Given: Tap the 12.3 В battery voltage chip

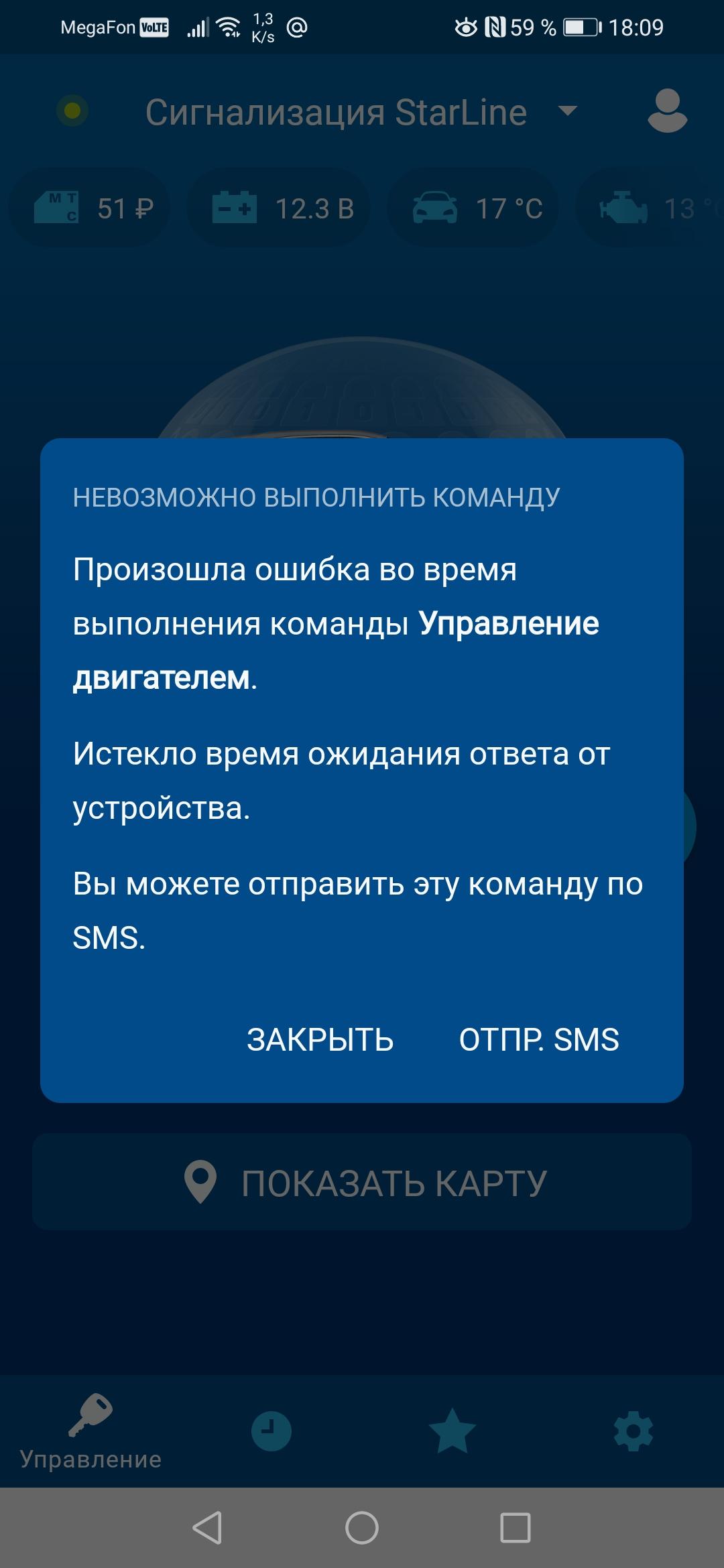Looking at the screenshot, I should click(x=279, y=208).
